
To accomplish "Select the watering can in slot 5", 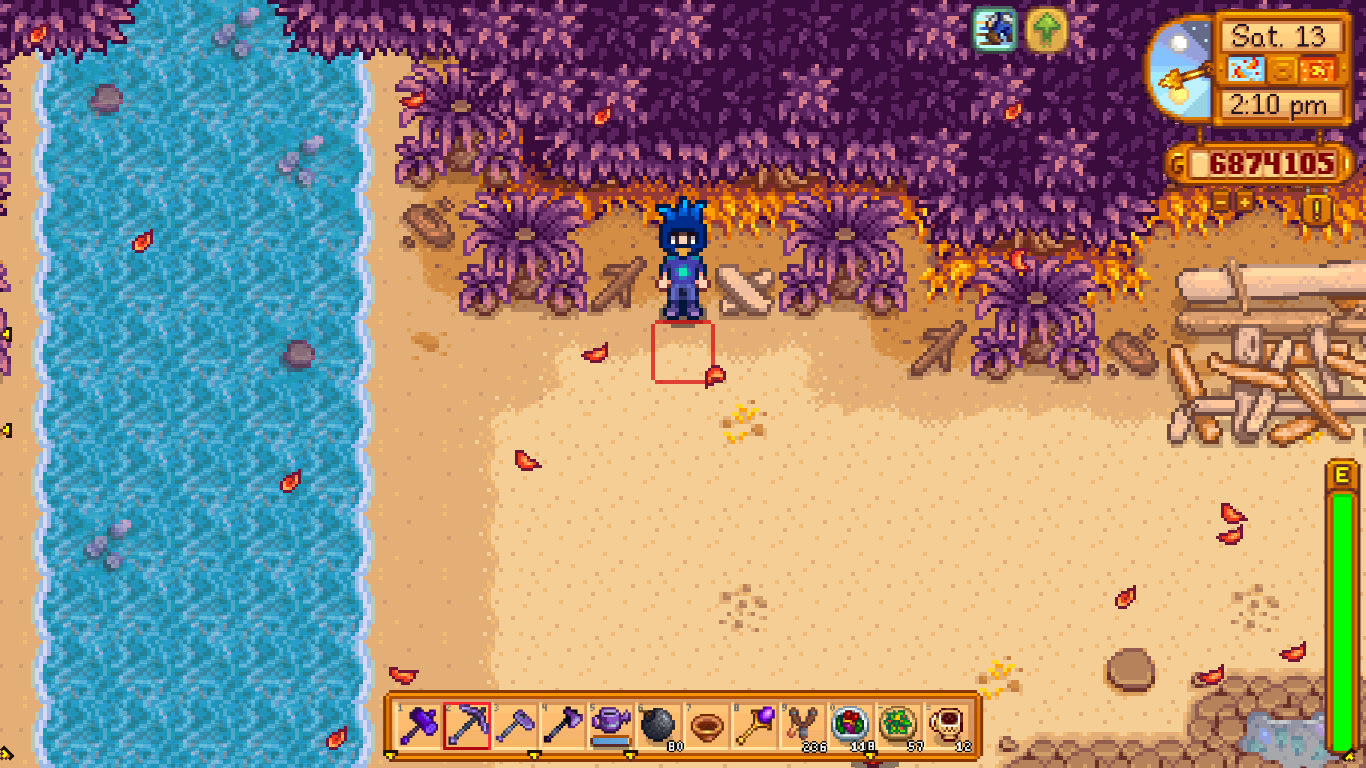I will 611,725.
